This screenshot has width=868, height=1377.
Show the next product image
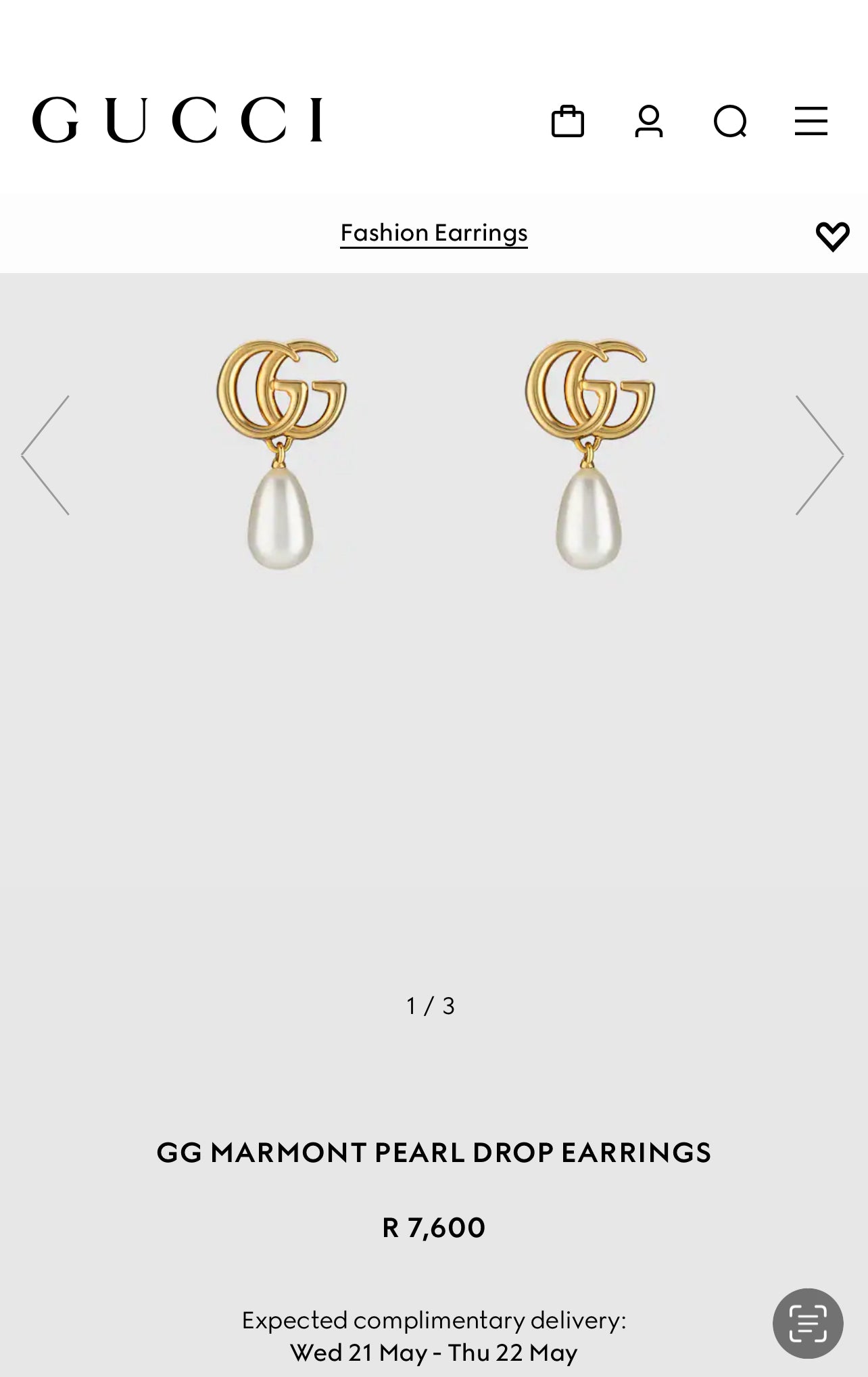tap(819, 455)
